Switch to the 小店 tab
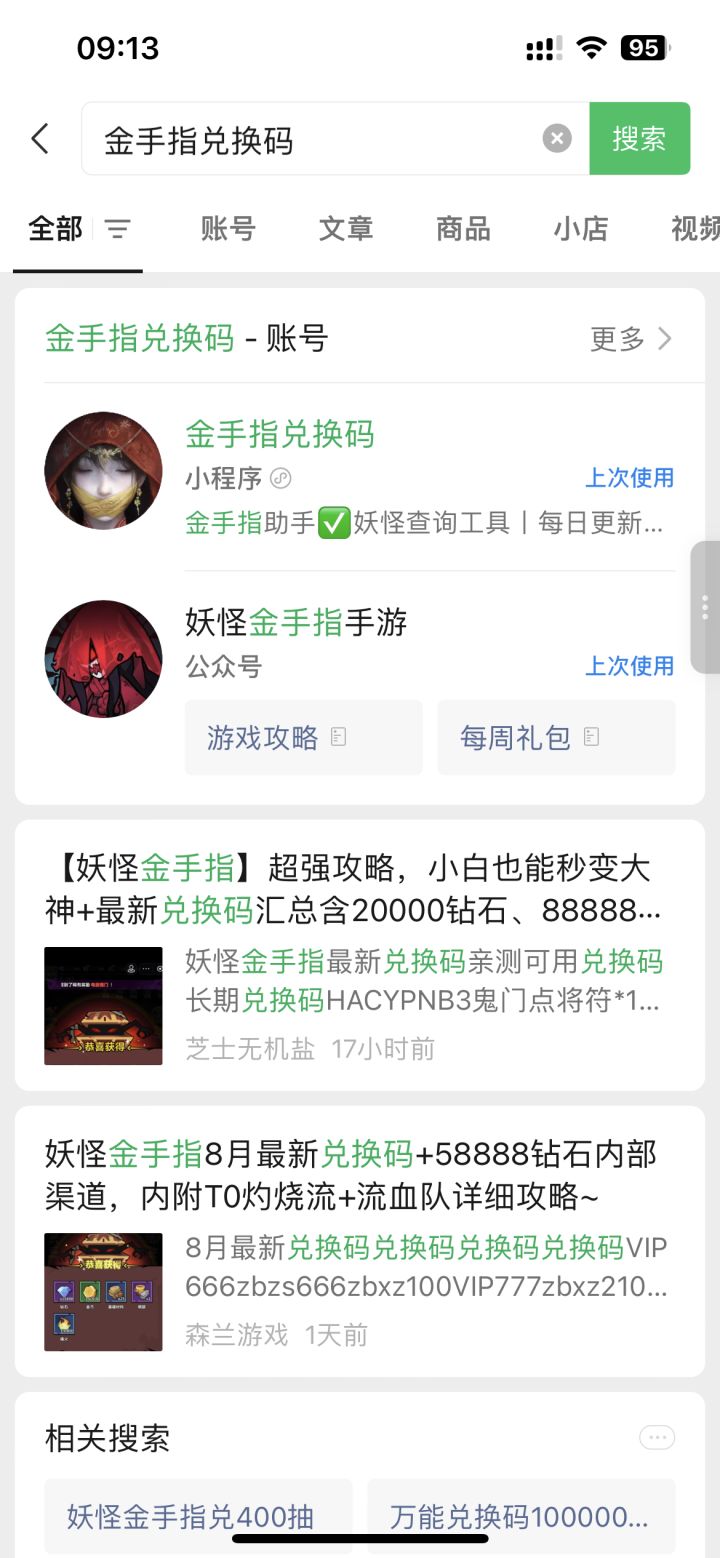The image size is (720, 1558). point(581,229)
